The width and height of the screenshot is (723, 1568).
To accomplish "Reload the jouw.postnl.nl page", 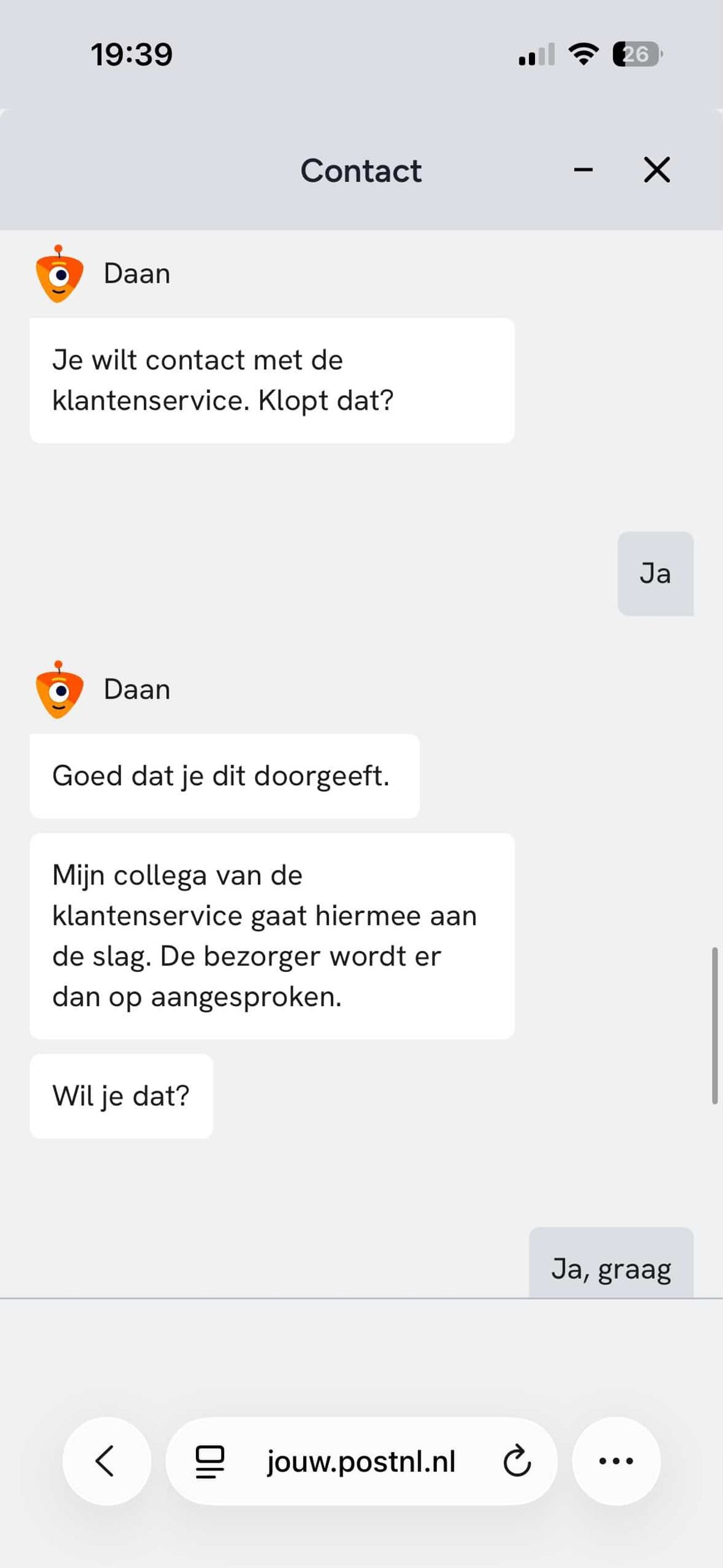I will point(517,1461).
